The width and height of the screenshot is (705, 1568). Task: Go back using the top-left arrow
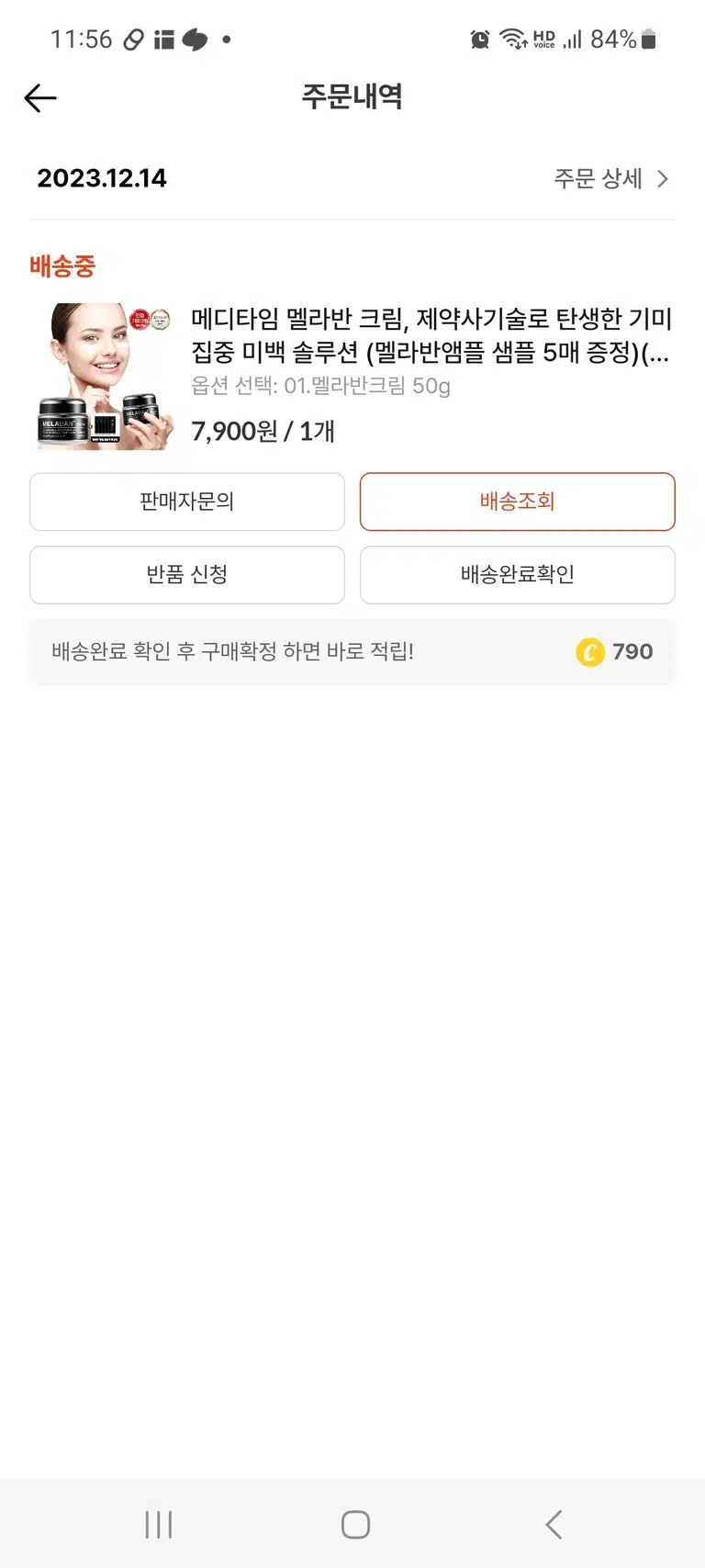(x=40, y=97)
